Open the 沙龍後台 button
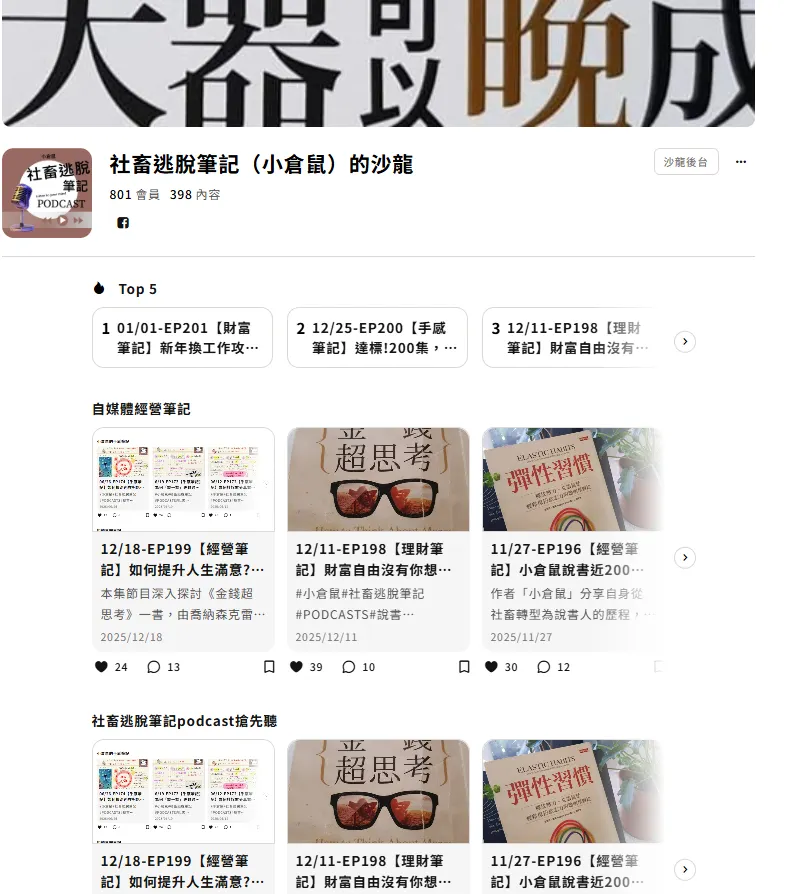 click(x=686, y=162)
